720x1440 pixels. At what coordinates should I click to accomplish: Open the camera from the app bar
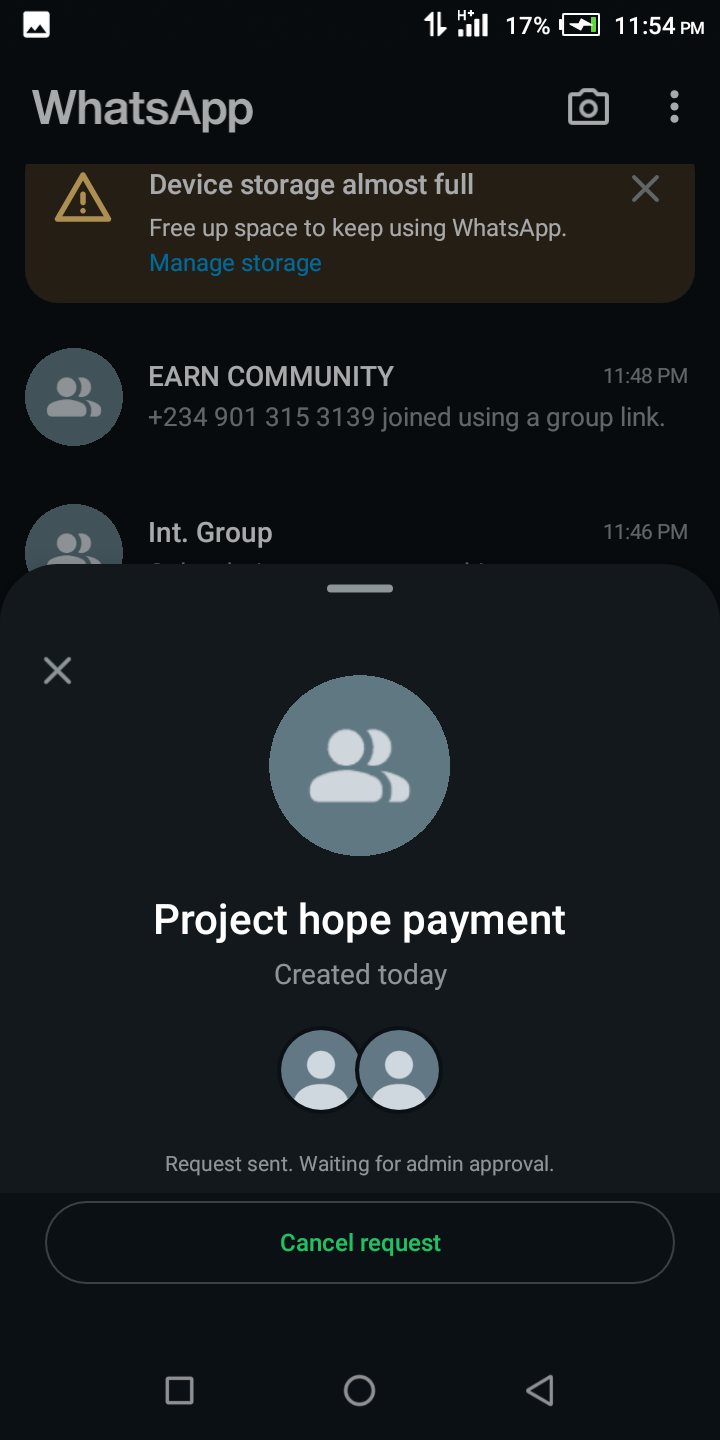[x=588, y=107]
